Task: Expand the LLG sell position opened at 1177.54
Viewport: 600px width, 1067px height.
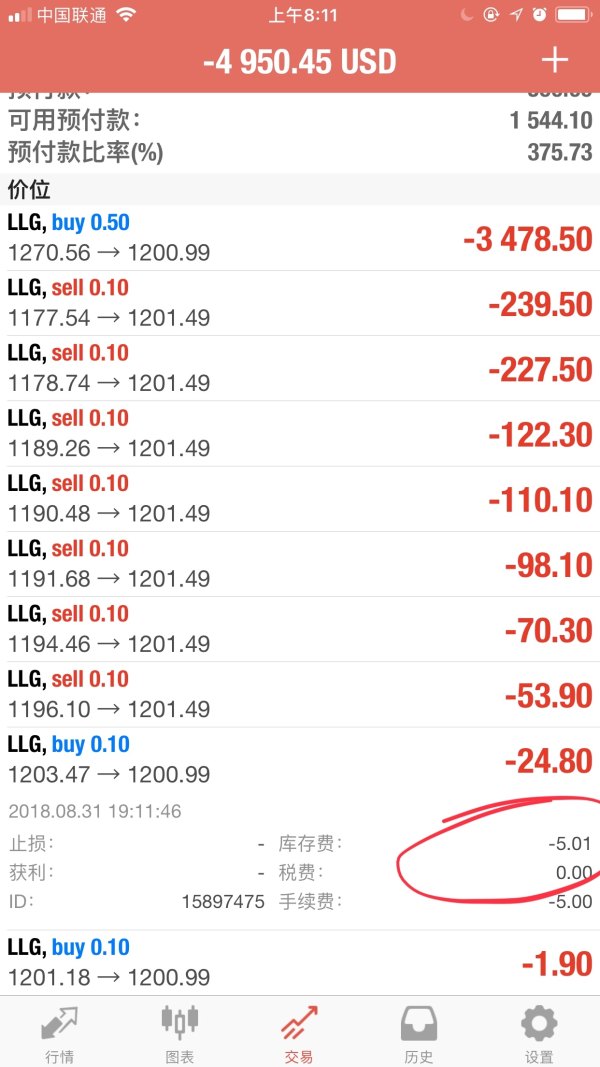Action: tap(300, 303)
